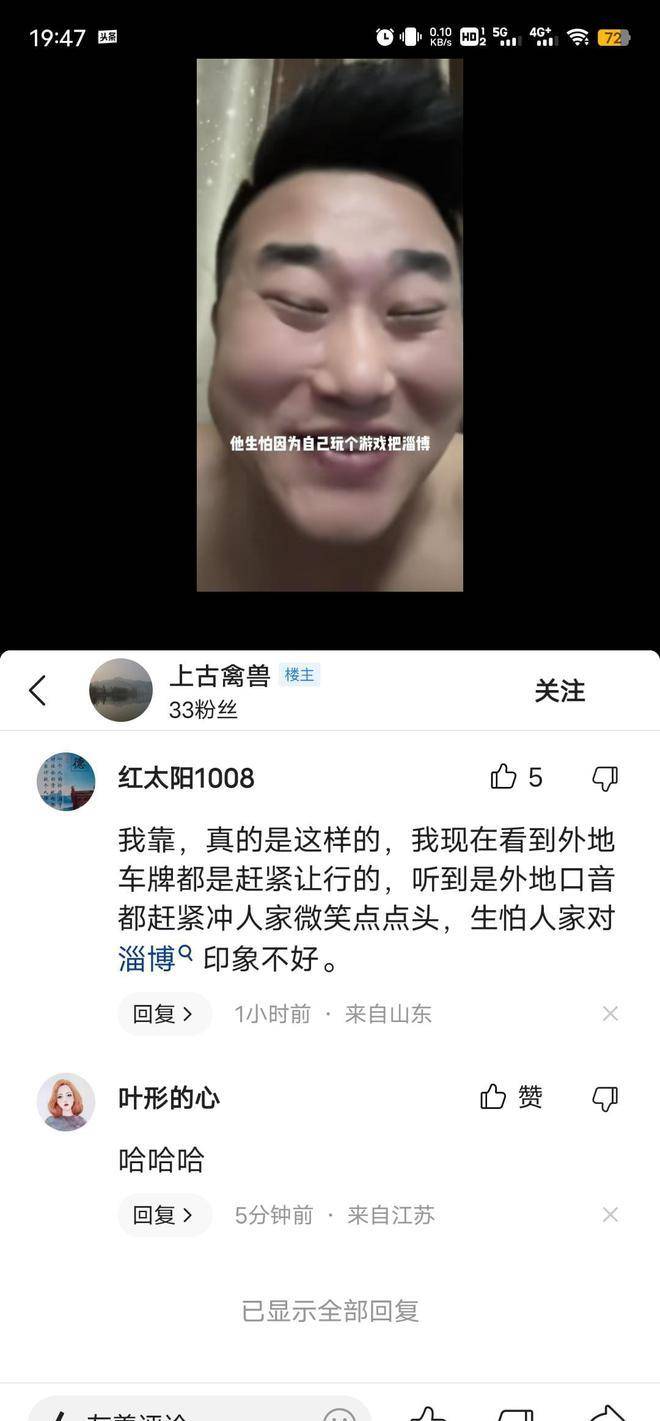Screen dimensions: 660x1421
Task: Dismiss 红太阳1008's comment with the X
Action: (610, 1013)
